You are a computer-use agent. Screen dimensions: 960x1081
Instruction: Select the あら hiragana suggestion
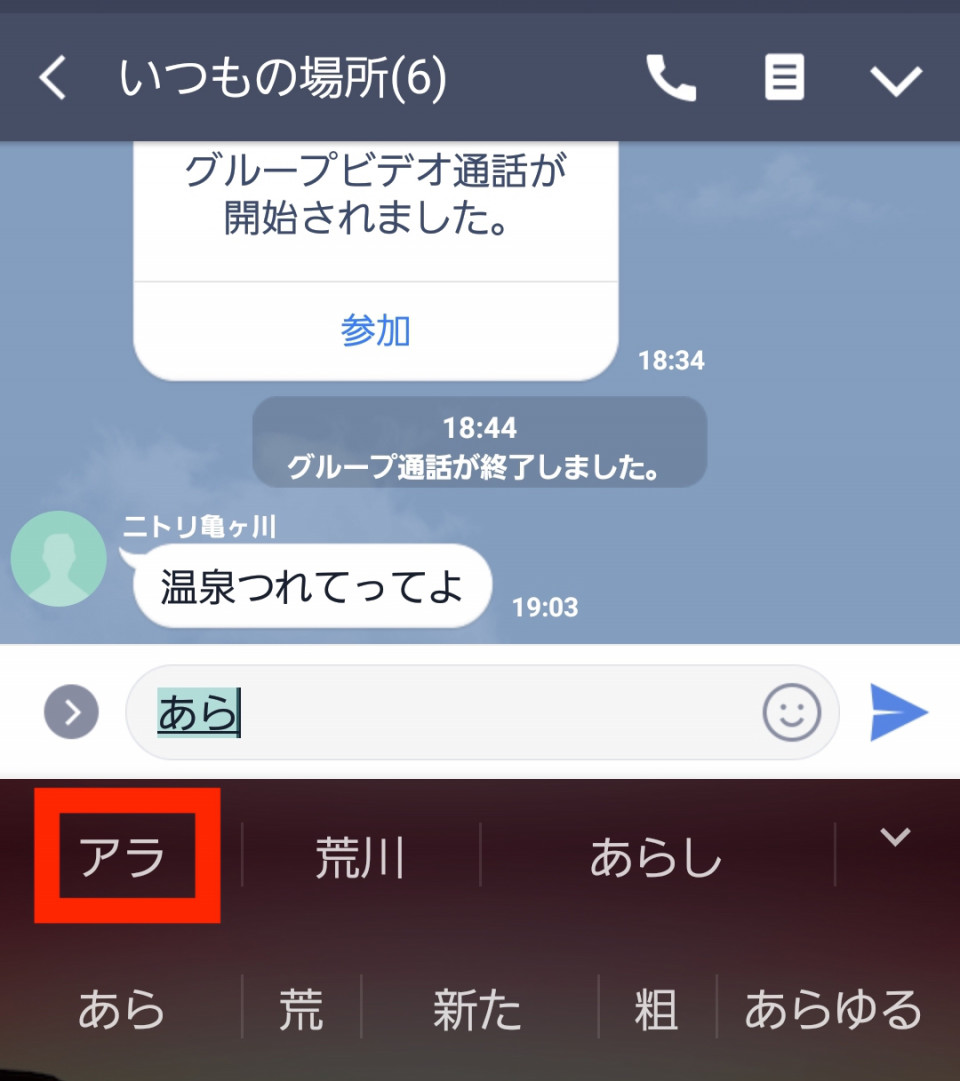[x=122, y=1010]
